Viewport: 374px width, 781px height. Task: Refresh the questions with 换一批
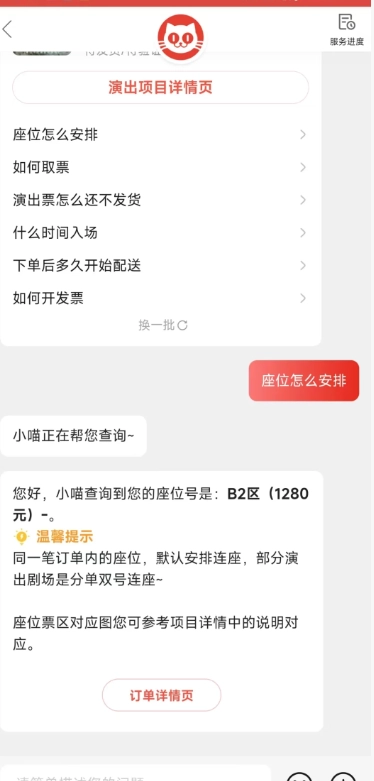(163, 326)
